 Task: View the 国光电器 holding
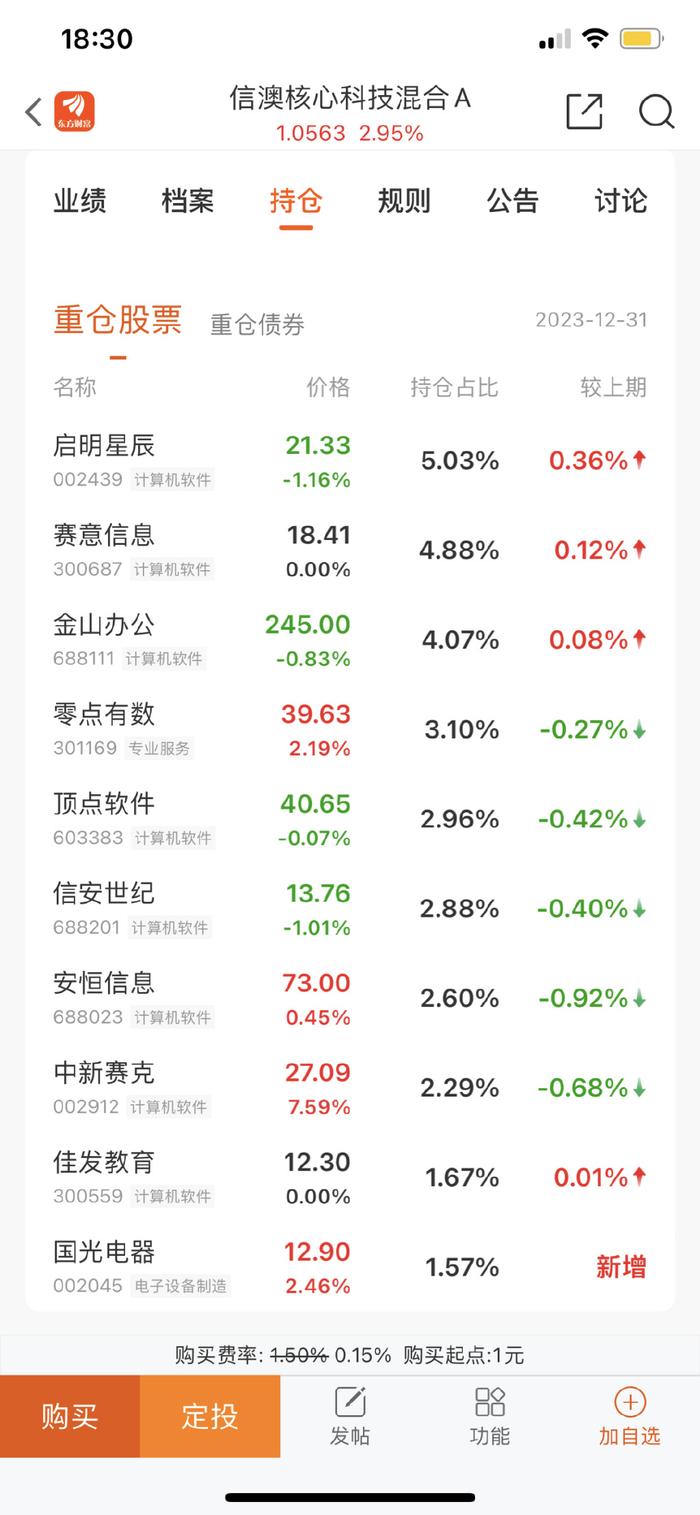pos(350,1267)
